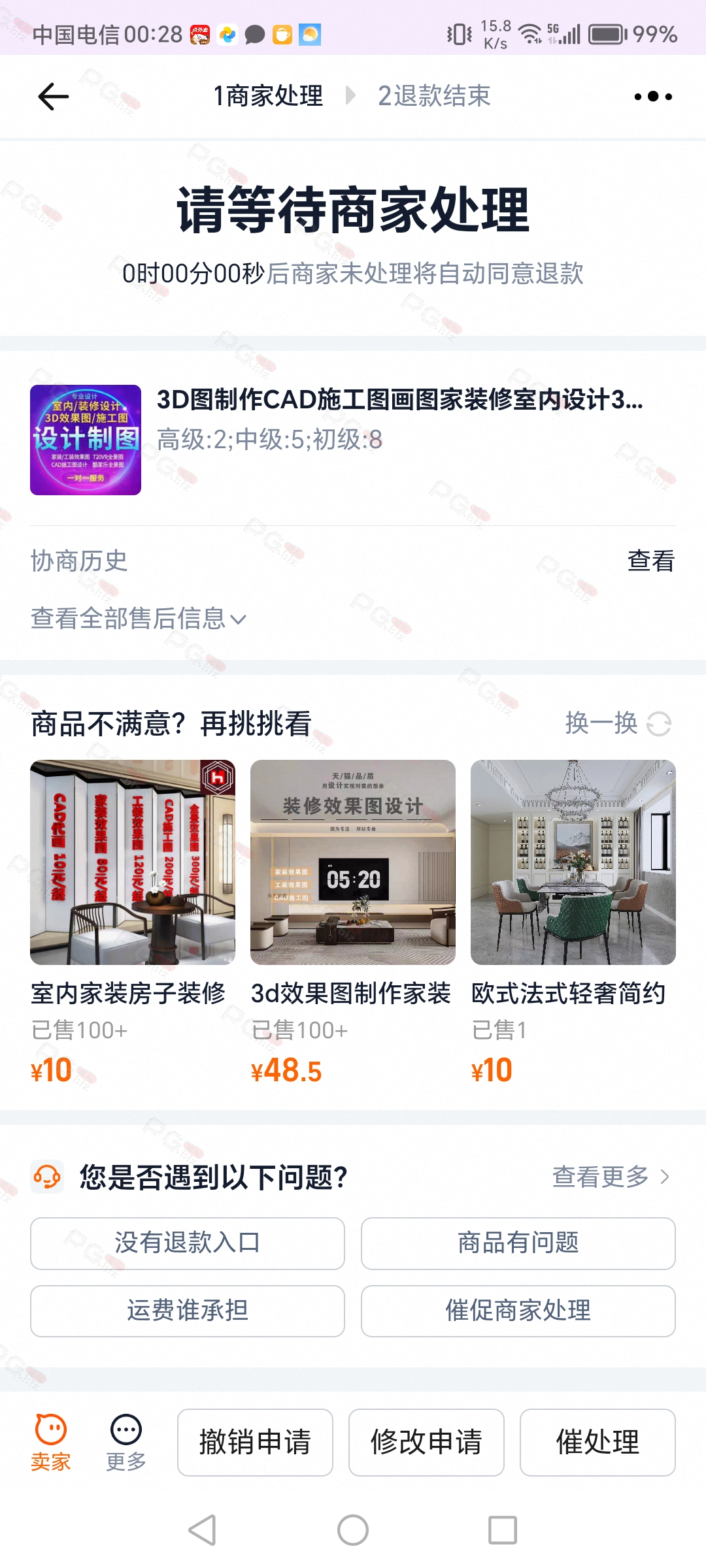Contact the 卖家 from the bottom bar
The image size is (706, 1568).
pyautogui.click(x=51, y=1443)
